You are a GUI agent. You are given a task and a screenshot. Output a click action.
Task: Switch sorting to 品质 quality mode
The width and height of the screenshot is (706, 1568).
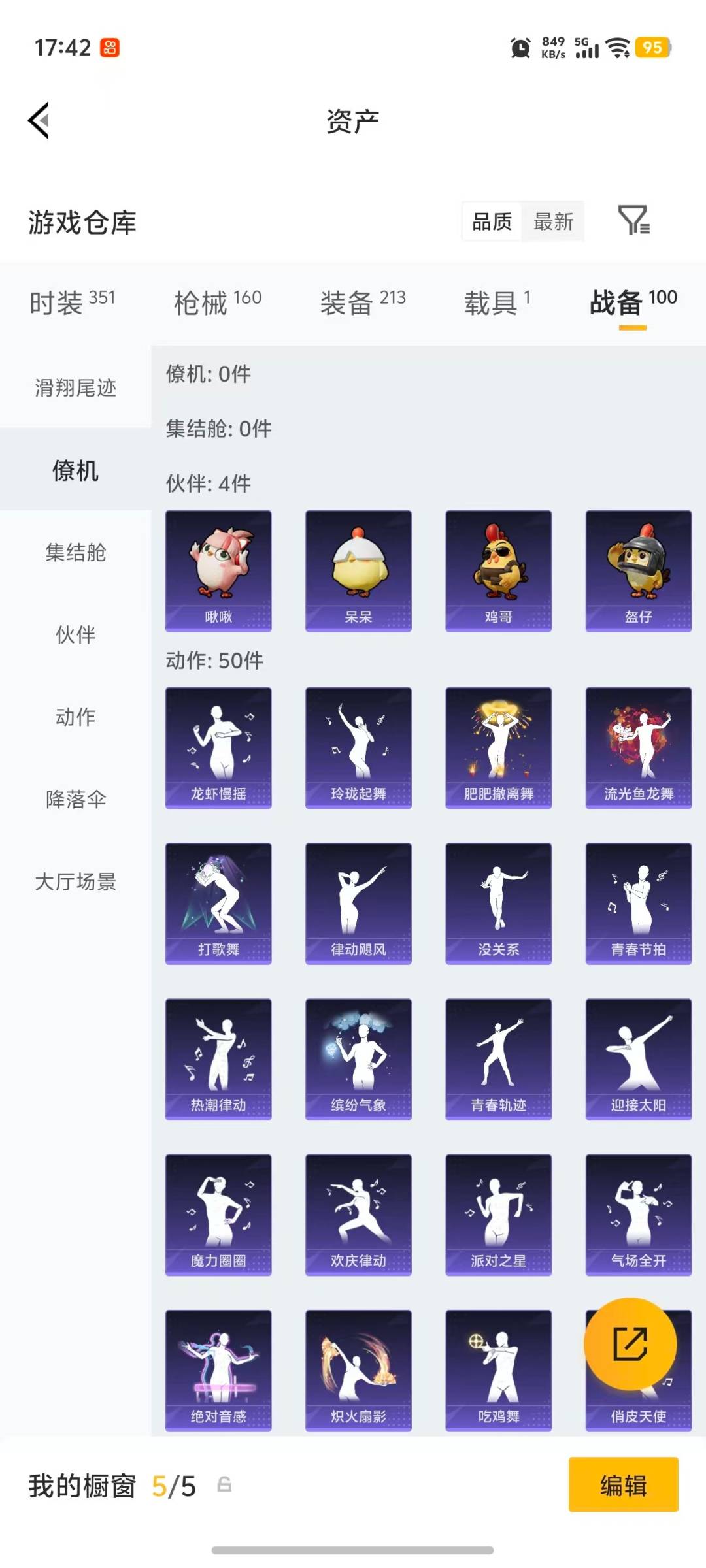(x=492, y=221)
